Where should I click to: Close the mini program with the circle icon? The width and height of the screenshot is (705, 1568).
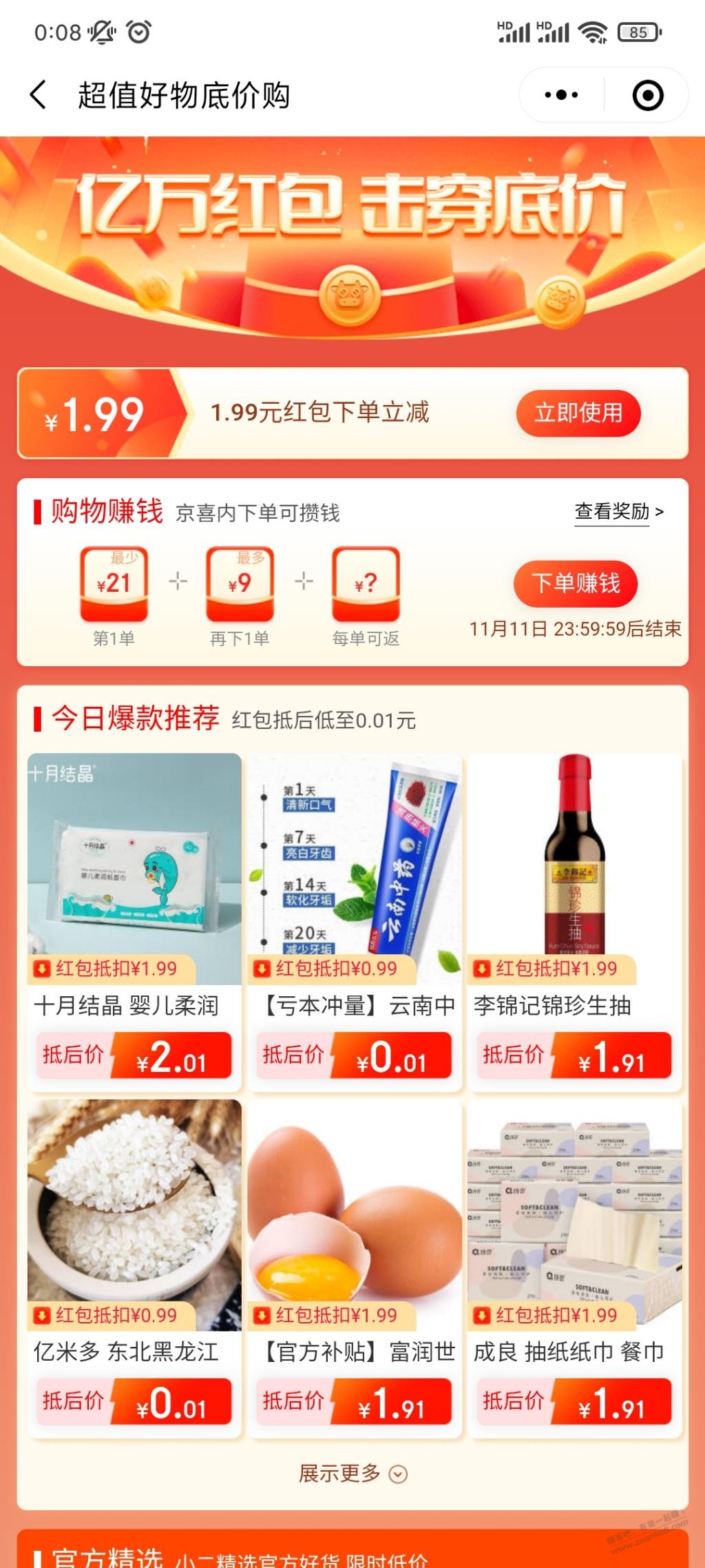(x=647, y=95)
